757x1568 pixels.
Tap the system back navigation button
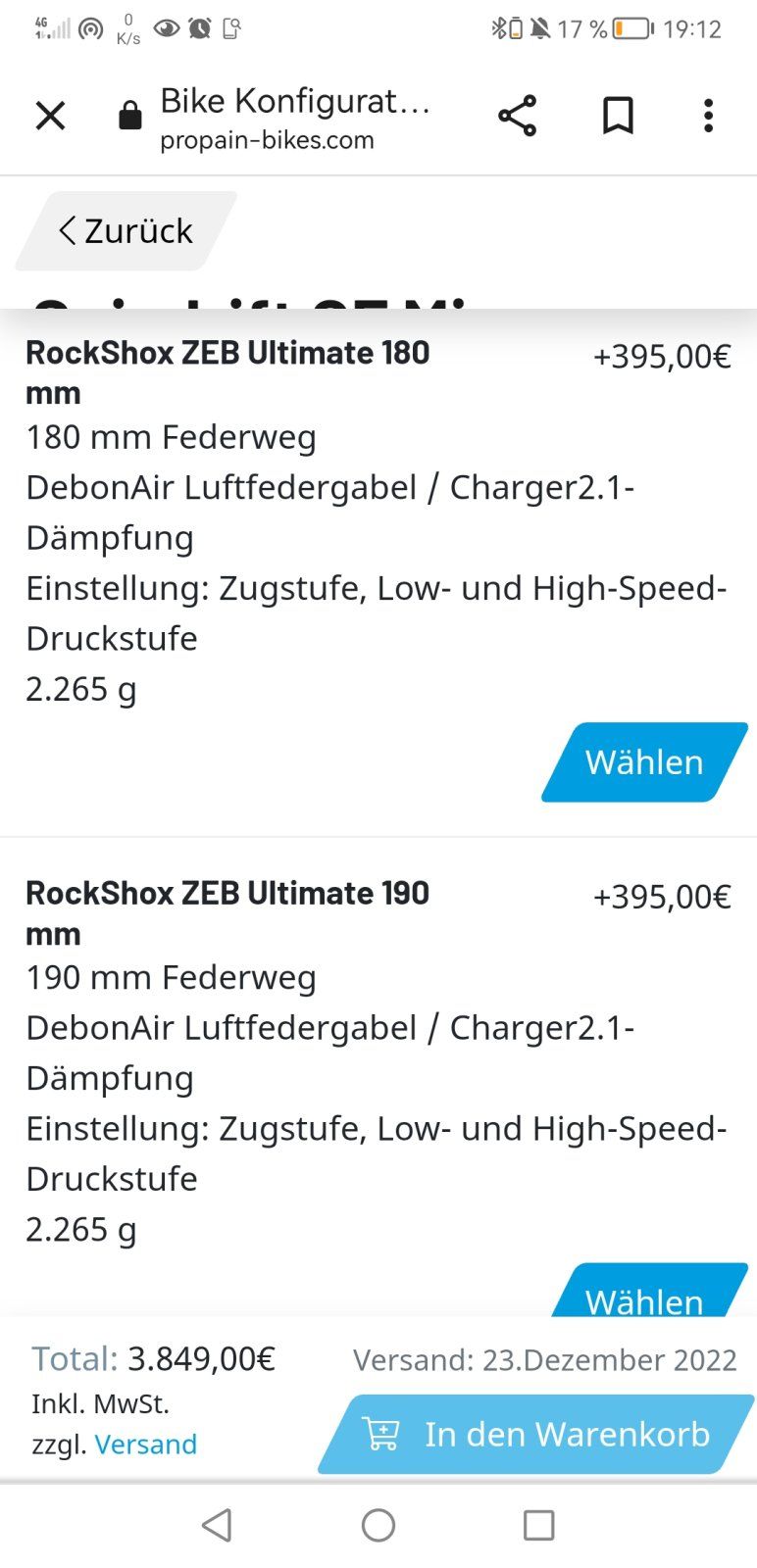[x=217, y=1525]
